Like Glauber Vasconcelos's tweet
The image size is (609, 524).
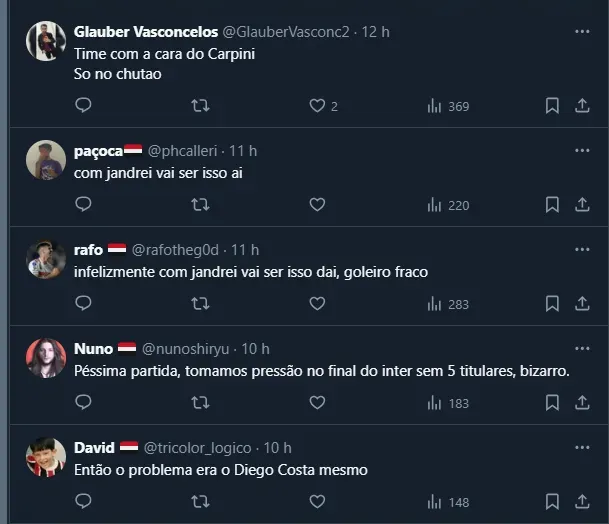click(x=317, y=106)
